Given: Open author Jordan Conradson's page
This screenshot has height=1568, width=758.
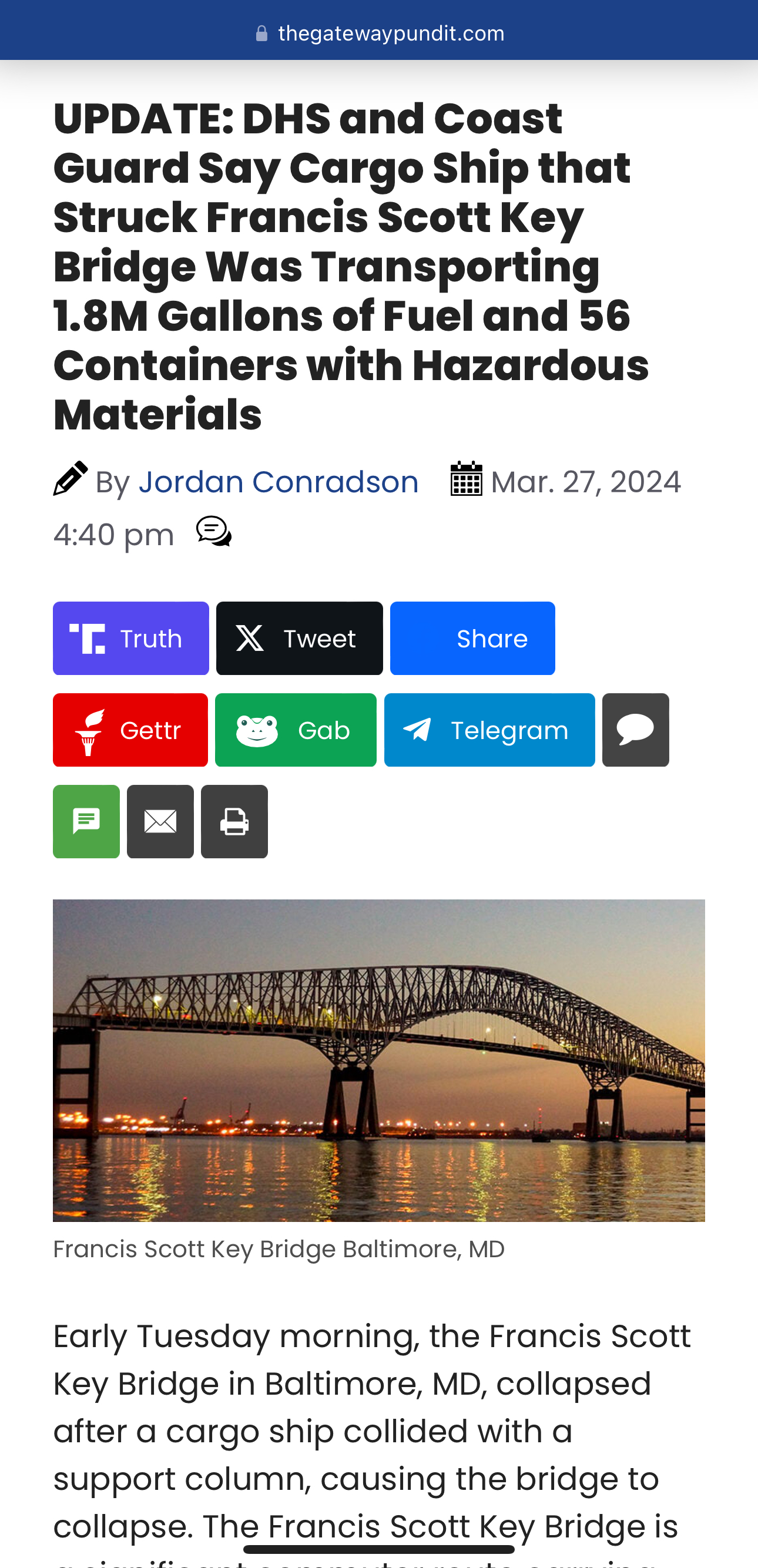Looking at the screenshot, I should 279,482.
